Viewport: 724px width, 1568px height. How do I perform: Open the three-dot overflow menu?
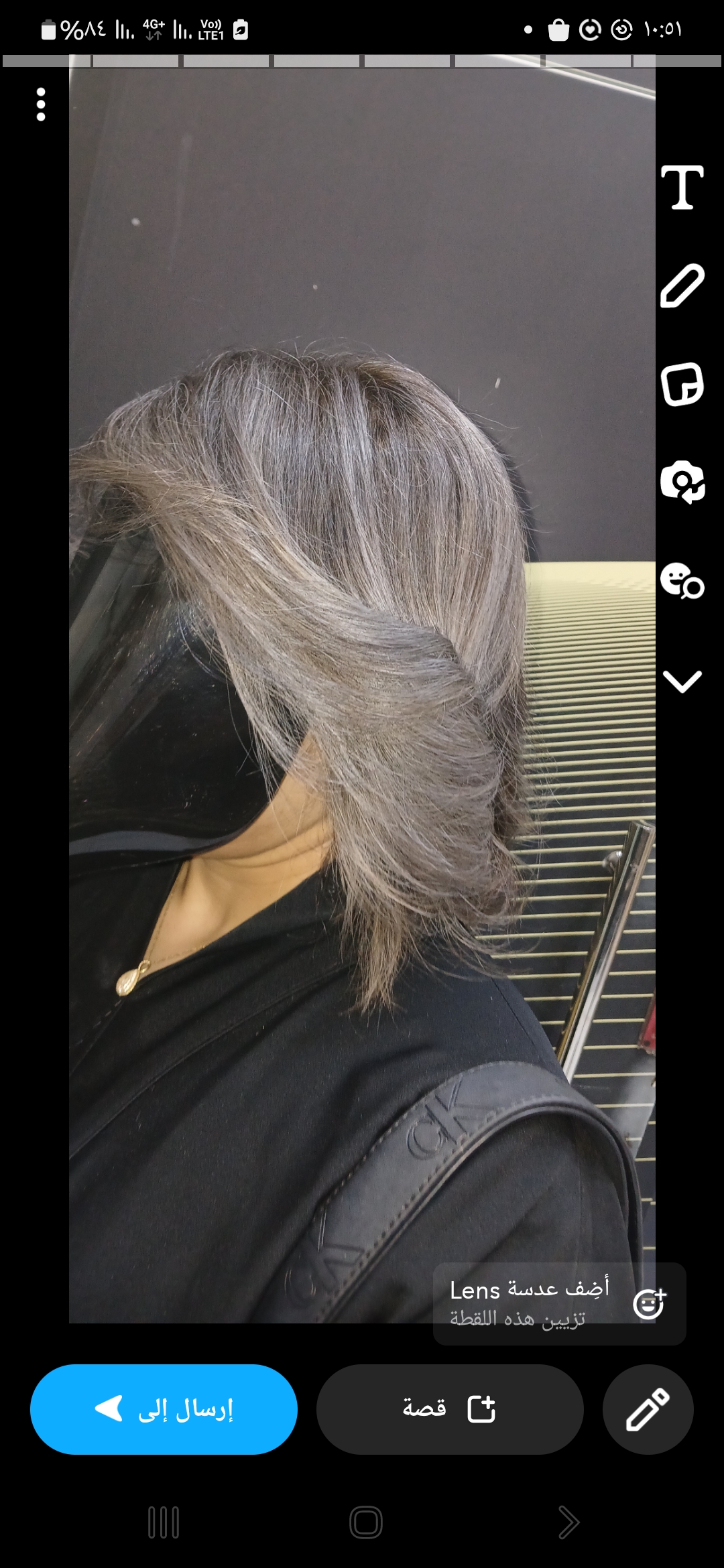pyautogui.click(x=41, y=105)
